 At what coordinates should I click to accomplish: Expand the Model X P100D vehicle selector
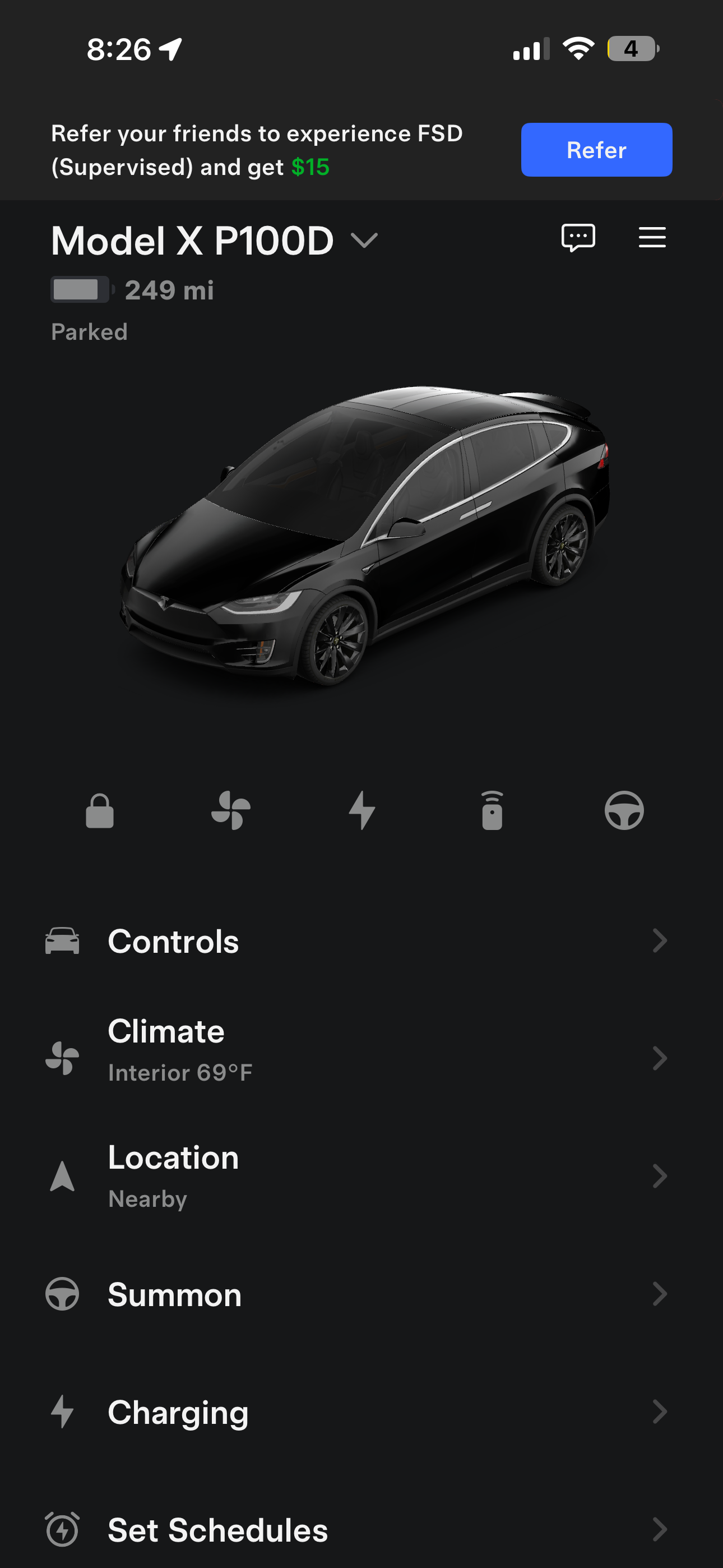[x=364, y=241]
